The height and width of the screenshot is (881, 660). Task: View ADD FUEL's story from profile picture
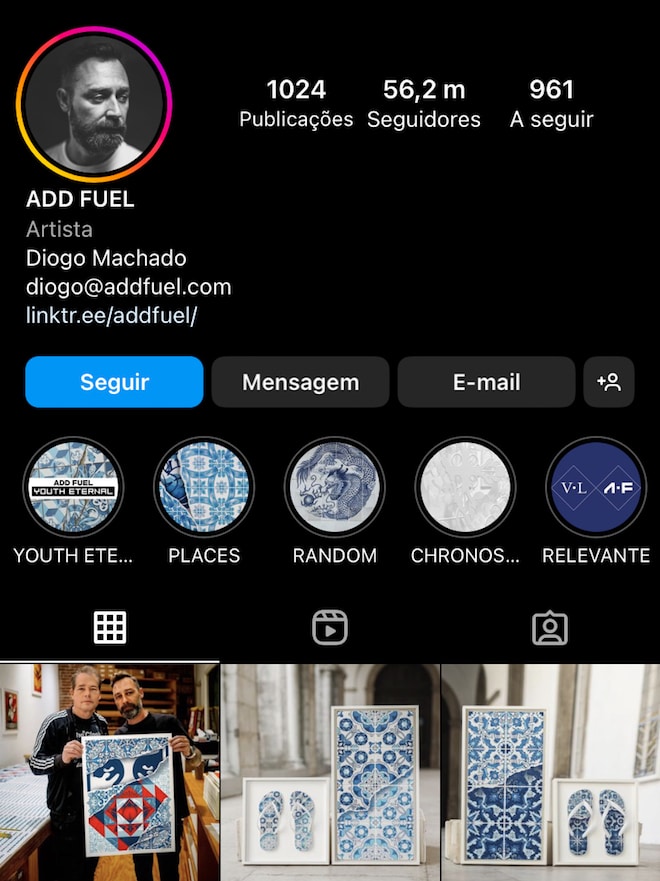[x=94, y=104]
